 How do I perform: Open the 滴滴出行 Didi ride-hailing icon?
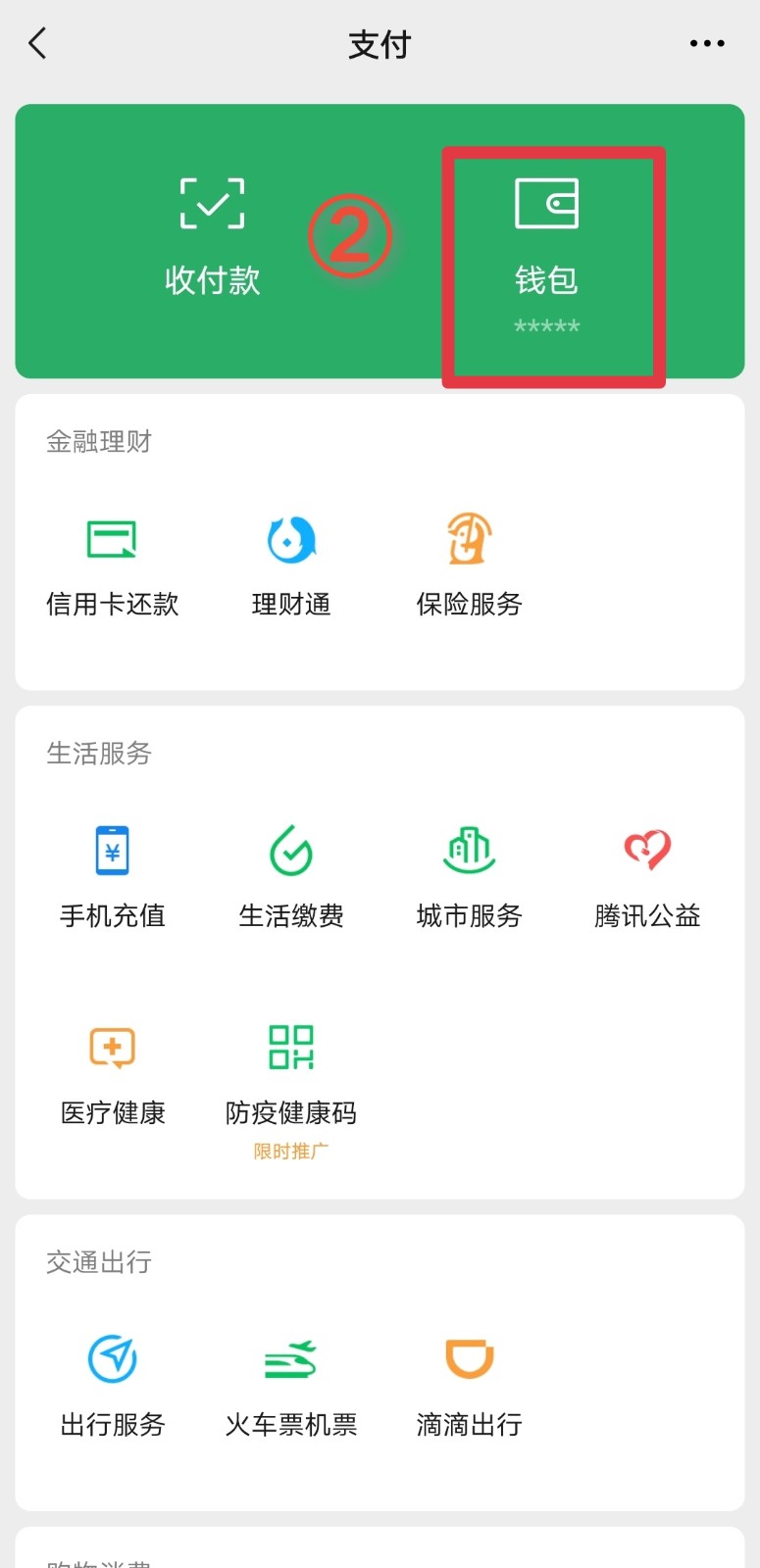pyautogui.click(x=468, y=1359)
